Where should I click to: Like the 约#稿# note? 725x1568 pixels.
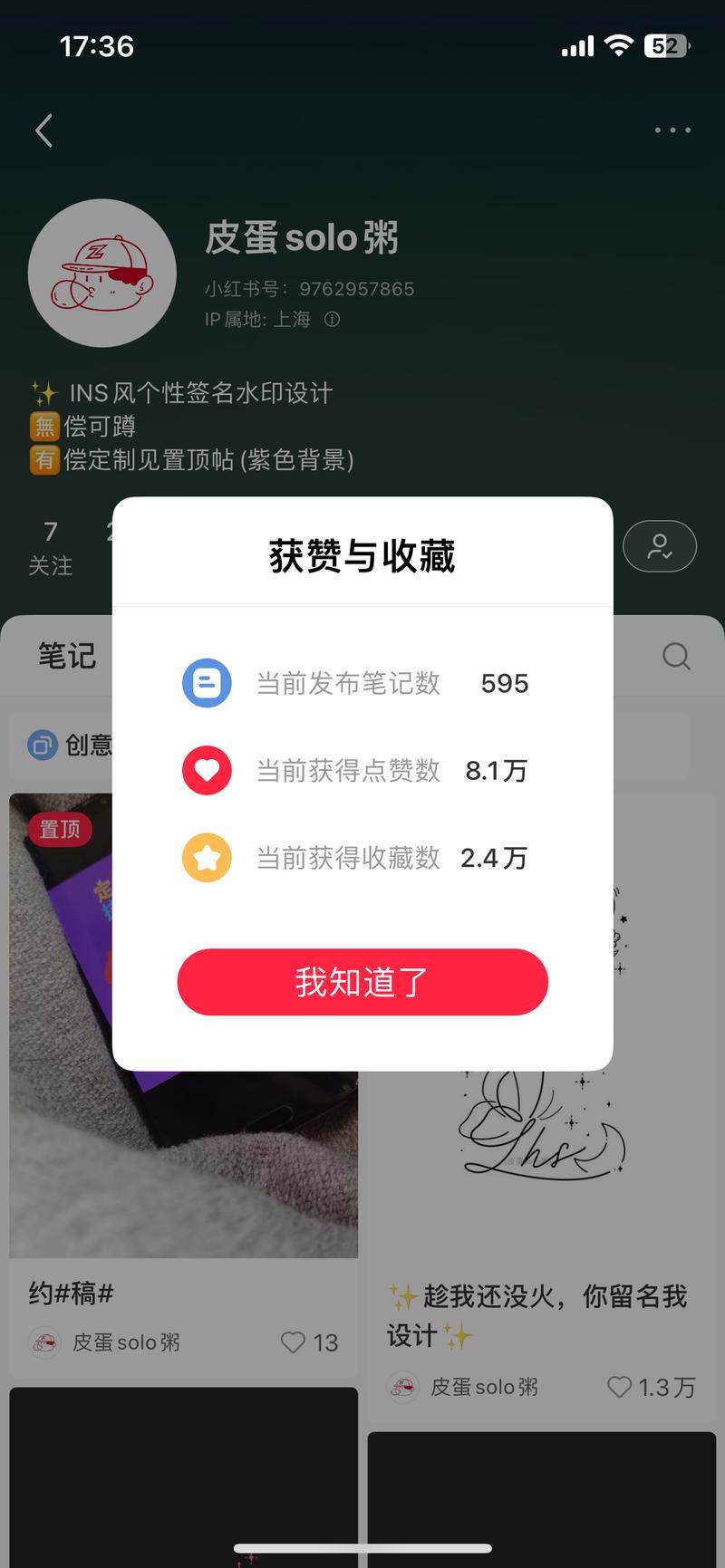click(x=293, y=1342)
